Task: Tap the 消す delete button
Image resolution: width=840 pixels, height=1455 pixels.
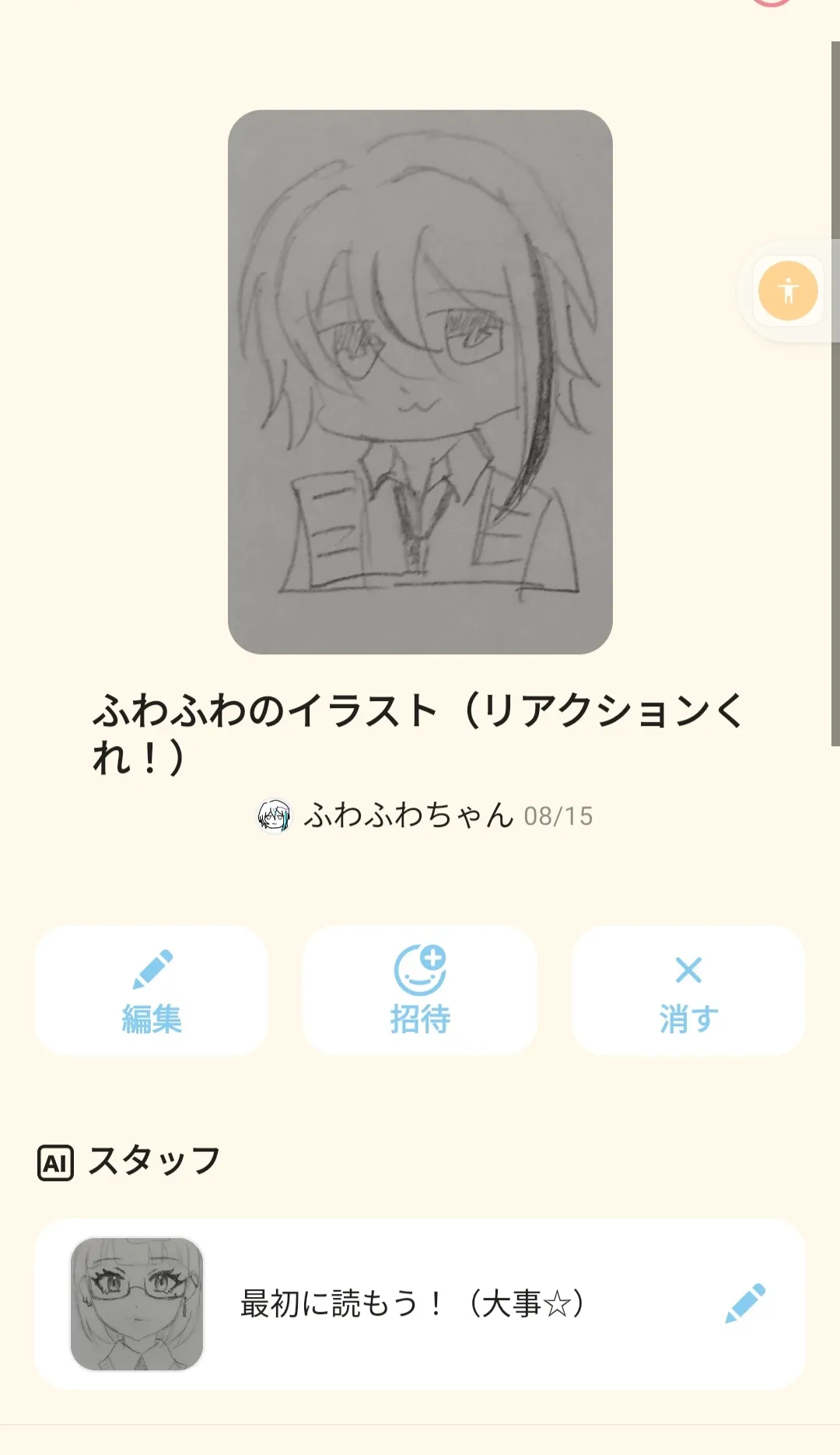Action: (688, 990)
